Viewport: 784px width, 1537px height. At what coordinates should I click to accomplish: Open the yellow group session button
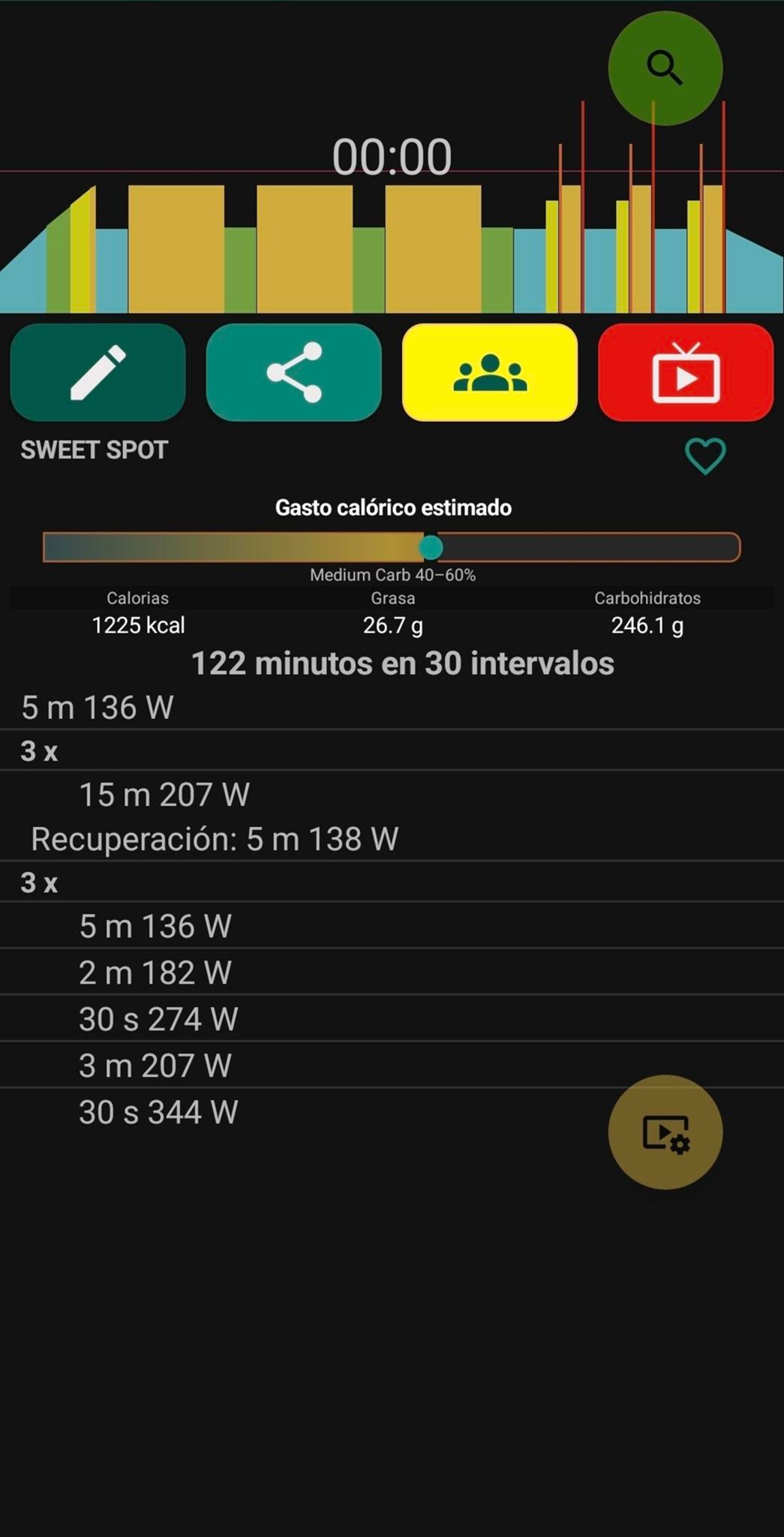pyautogui.click(x=490, y=372)
